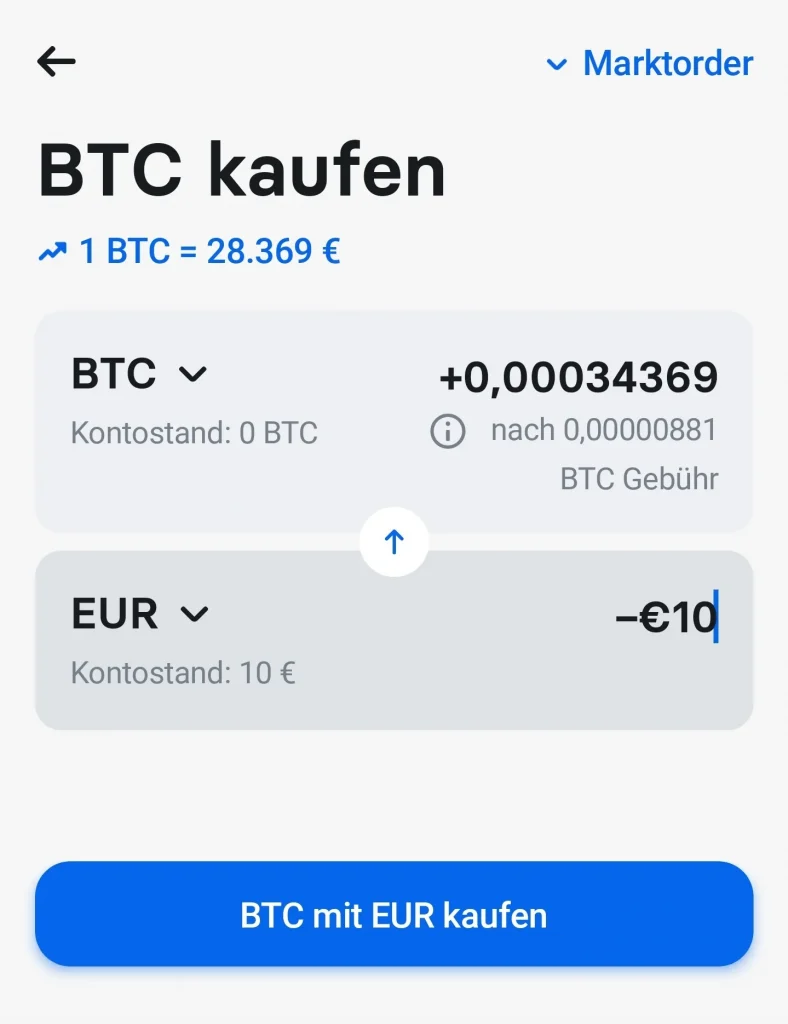Confirm with BTC mit EUR kaufen
The height and width of the screenshot is (1024, 788).
pos(394,914)
